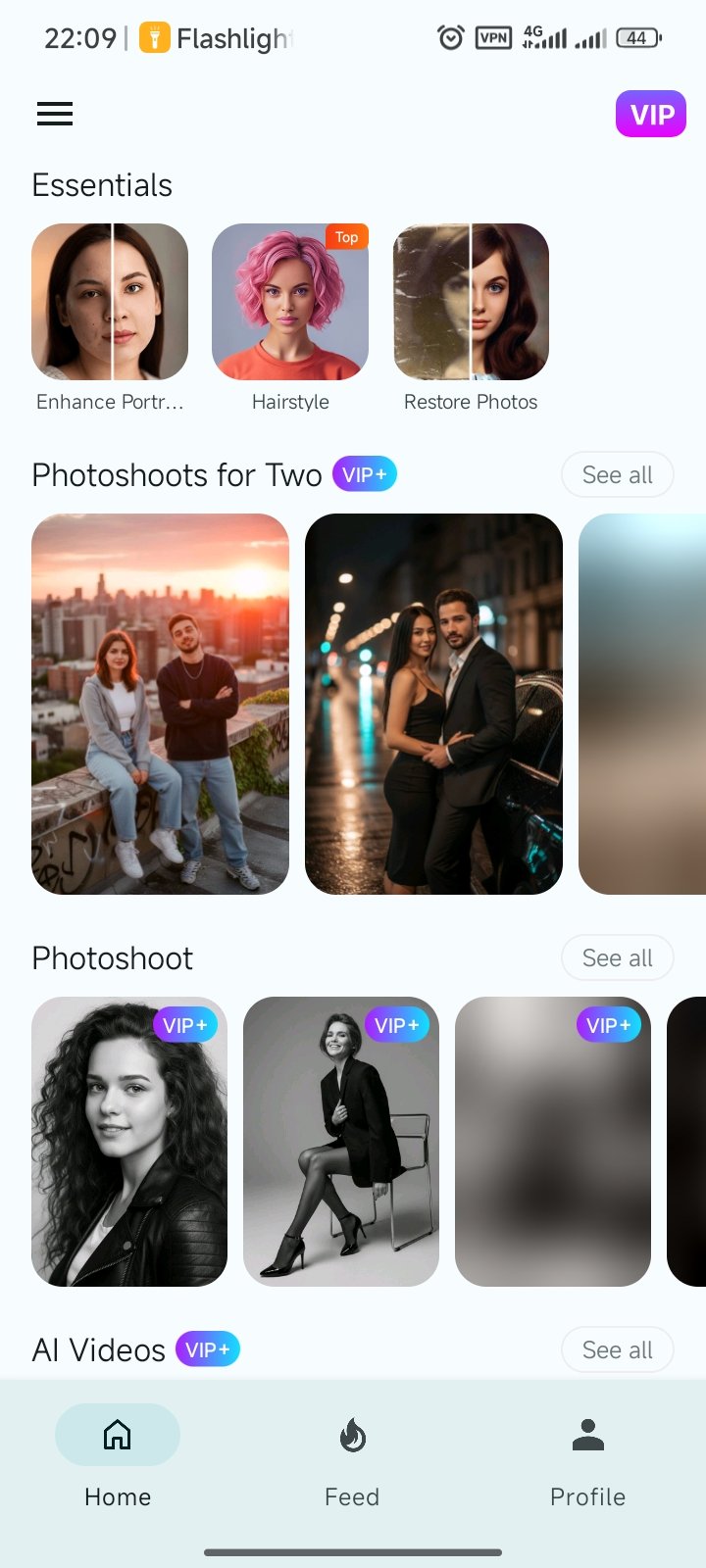Tap the VIP badge button
The width and height of the screenshot is (706, 1568).
tap(650, 115)
